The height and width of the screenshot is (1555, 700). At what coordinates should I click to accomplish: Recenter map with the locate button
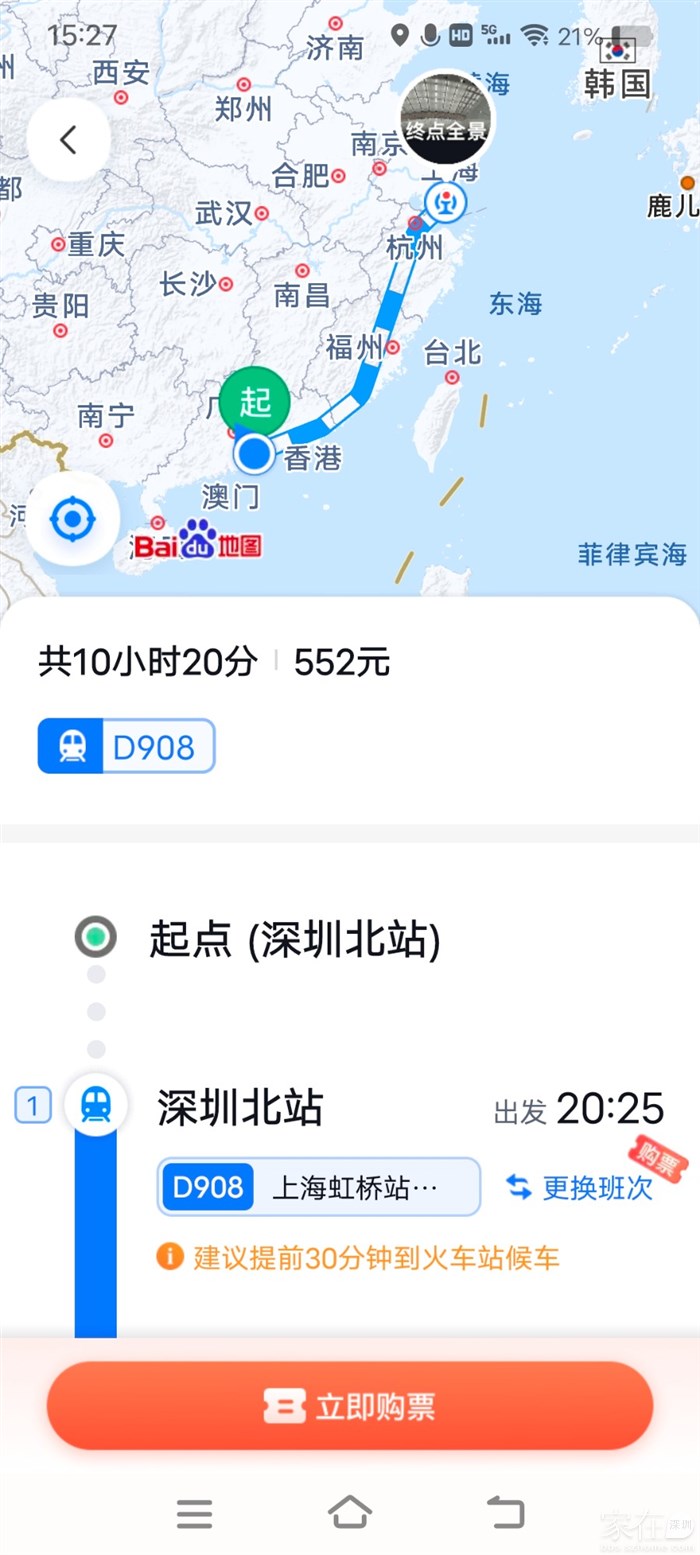coord(73,520)
